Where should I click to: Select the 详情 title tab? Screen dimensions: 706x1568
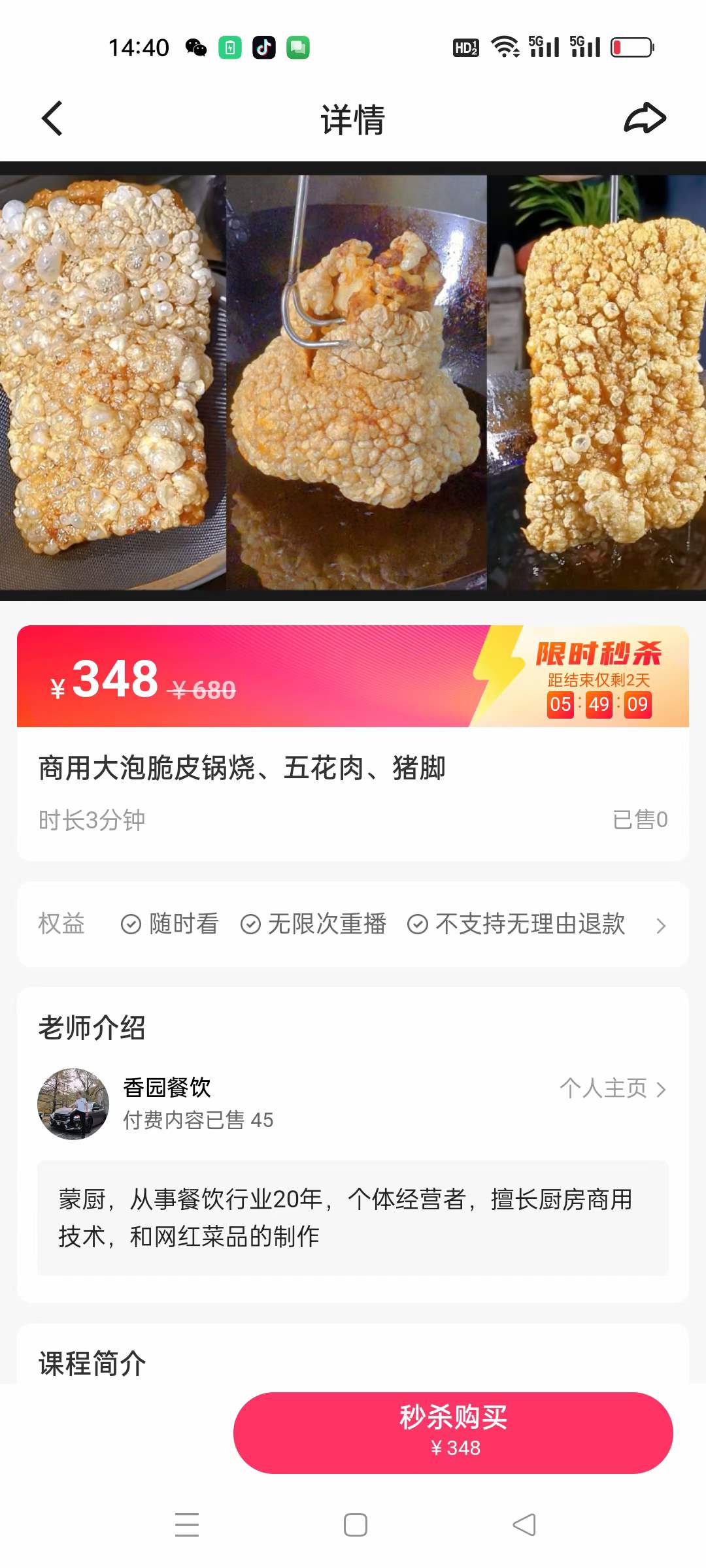(x=353, y=118)
